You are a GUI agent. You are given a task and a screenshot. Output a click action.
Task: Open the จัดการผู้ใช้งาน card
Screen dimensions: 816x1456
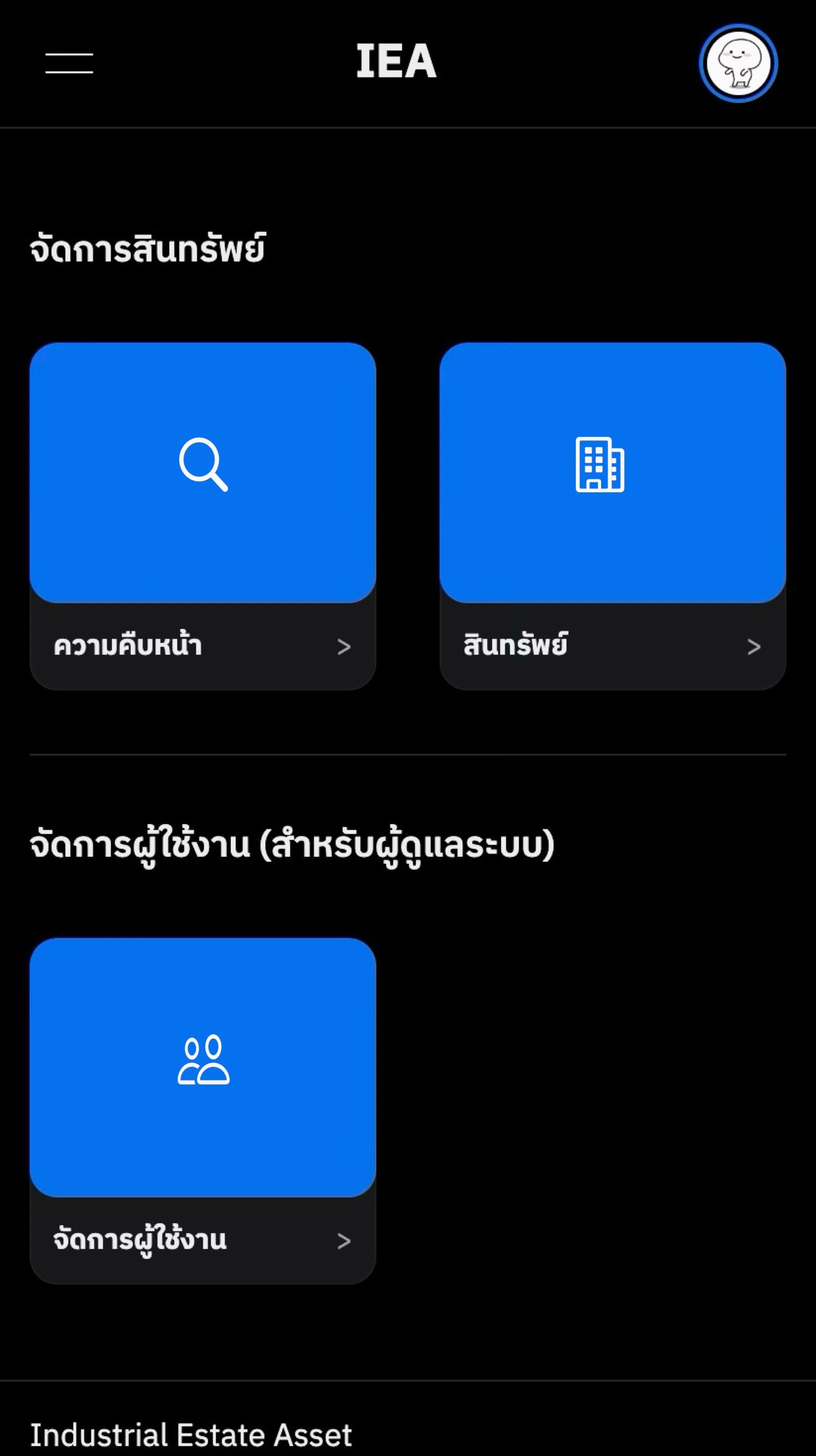coord(203,1110)
